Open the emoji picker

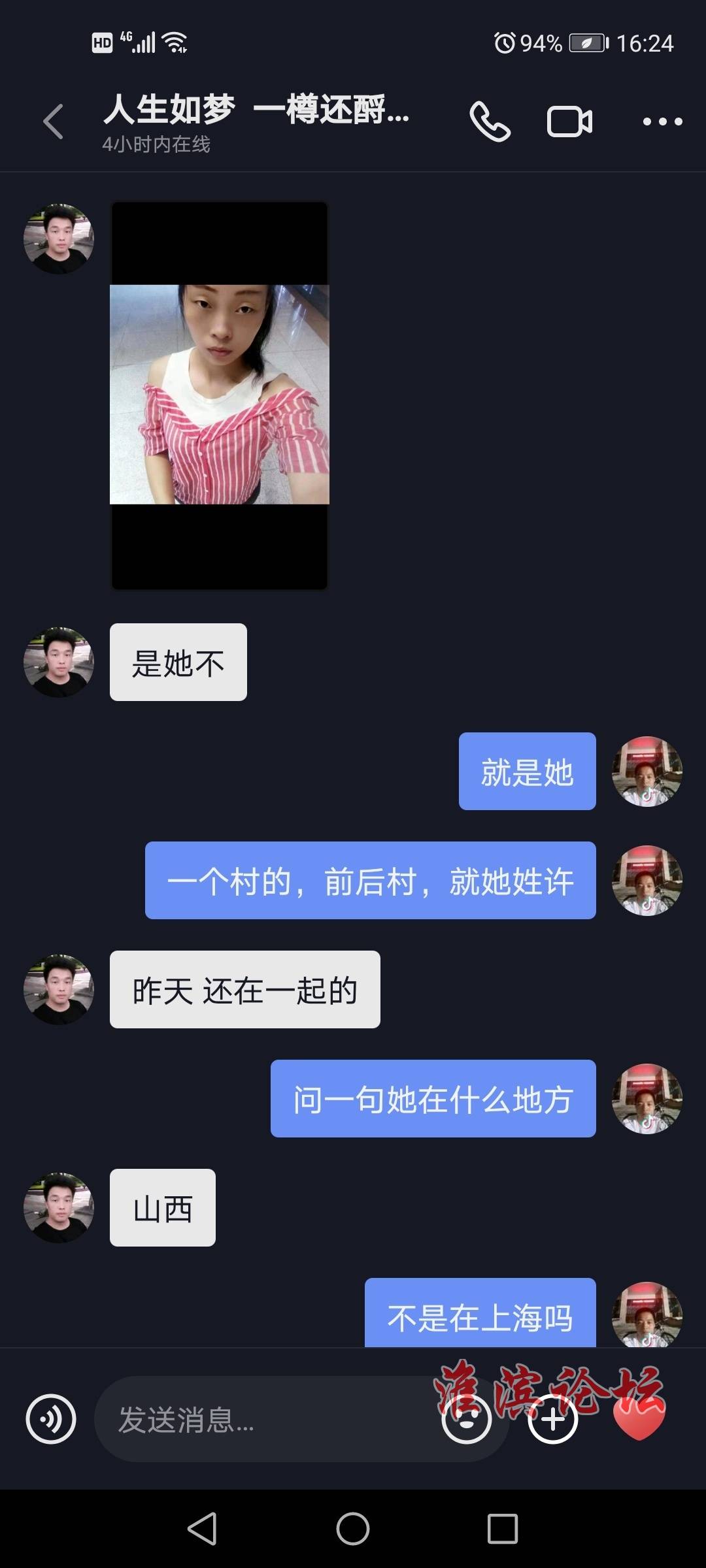(467, 1419)
